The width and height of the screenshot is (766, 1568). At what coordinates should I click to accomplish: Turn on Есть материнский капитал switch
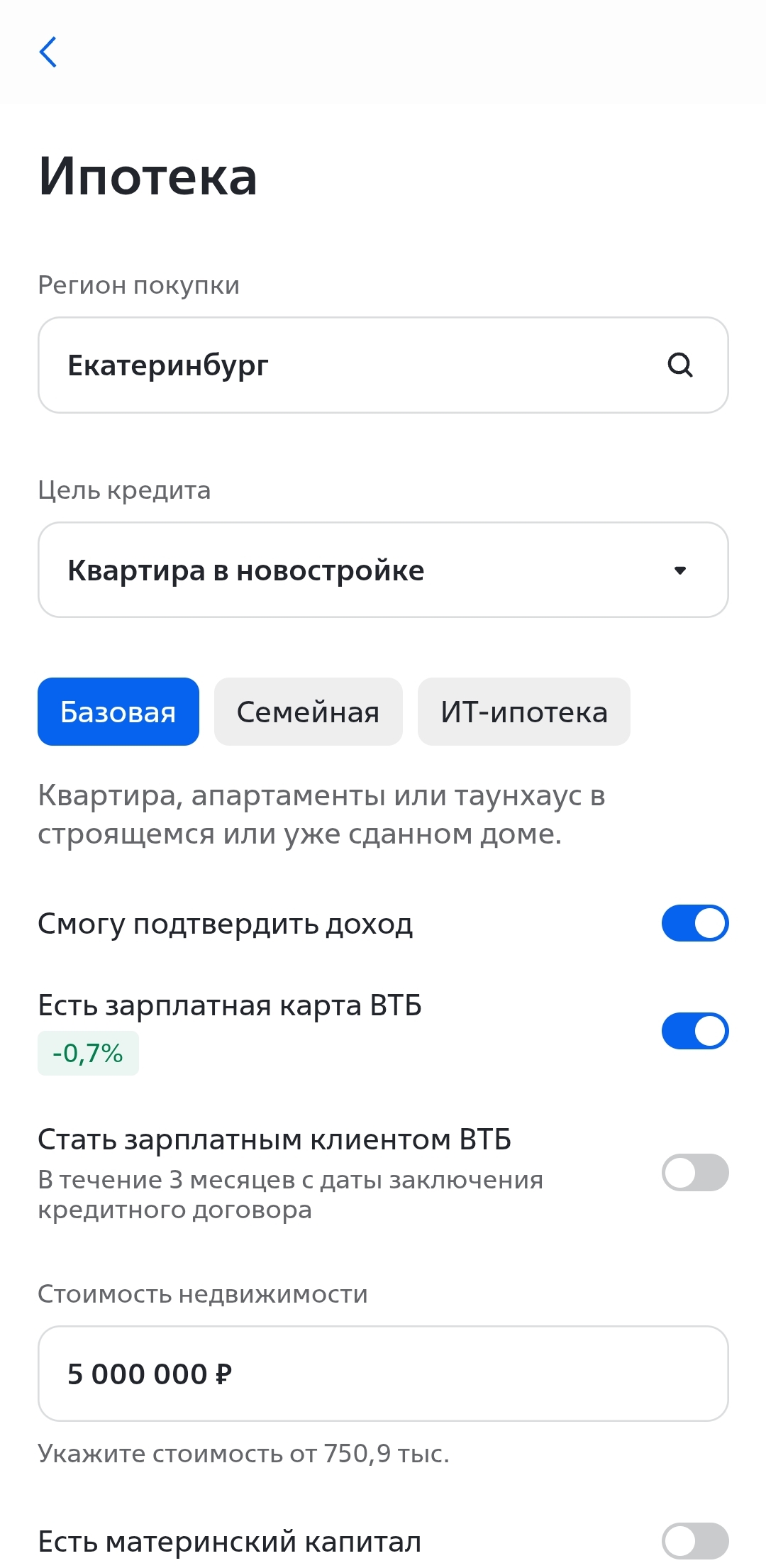pyautogui.click(x=694, y=1540)
